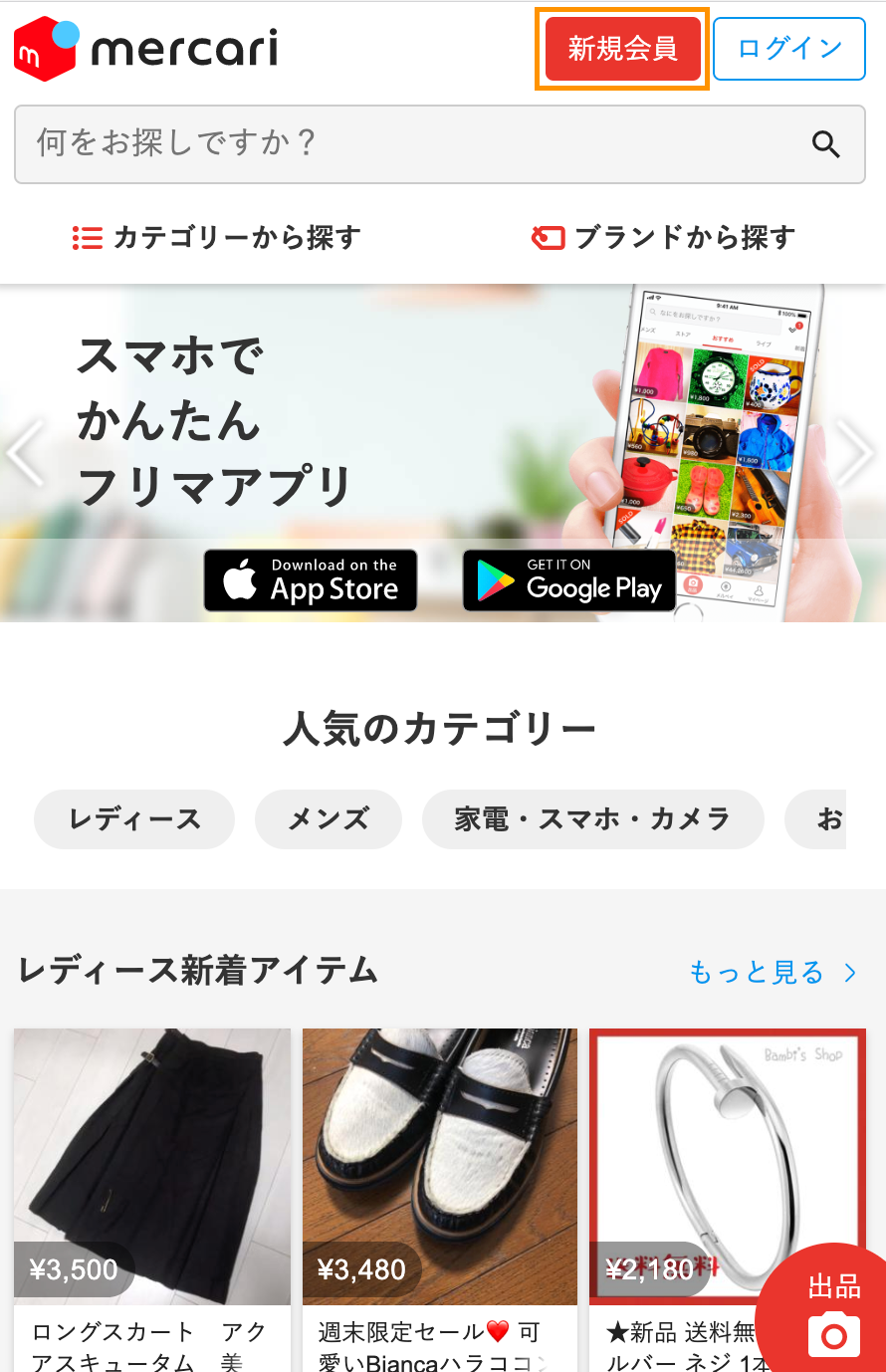
Task: Open カテゴリーから探す category search
Action: pyautogui.click(x=217, y=238)
